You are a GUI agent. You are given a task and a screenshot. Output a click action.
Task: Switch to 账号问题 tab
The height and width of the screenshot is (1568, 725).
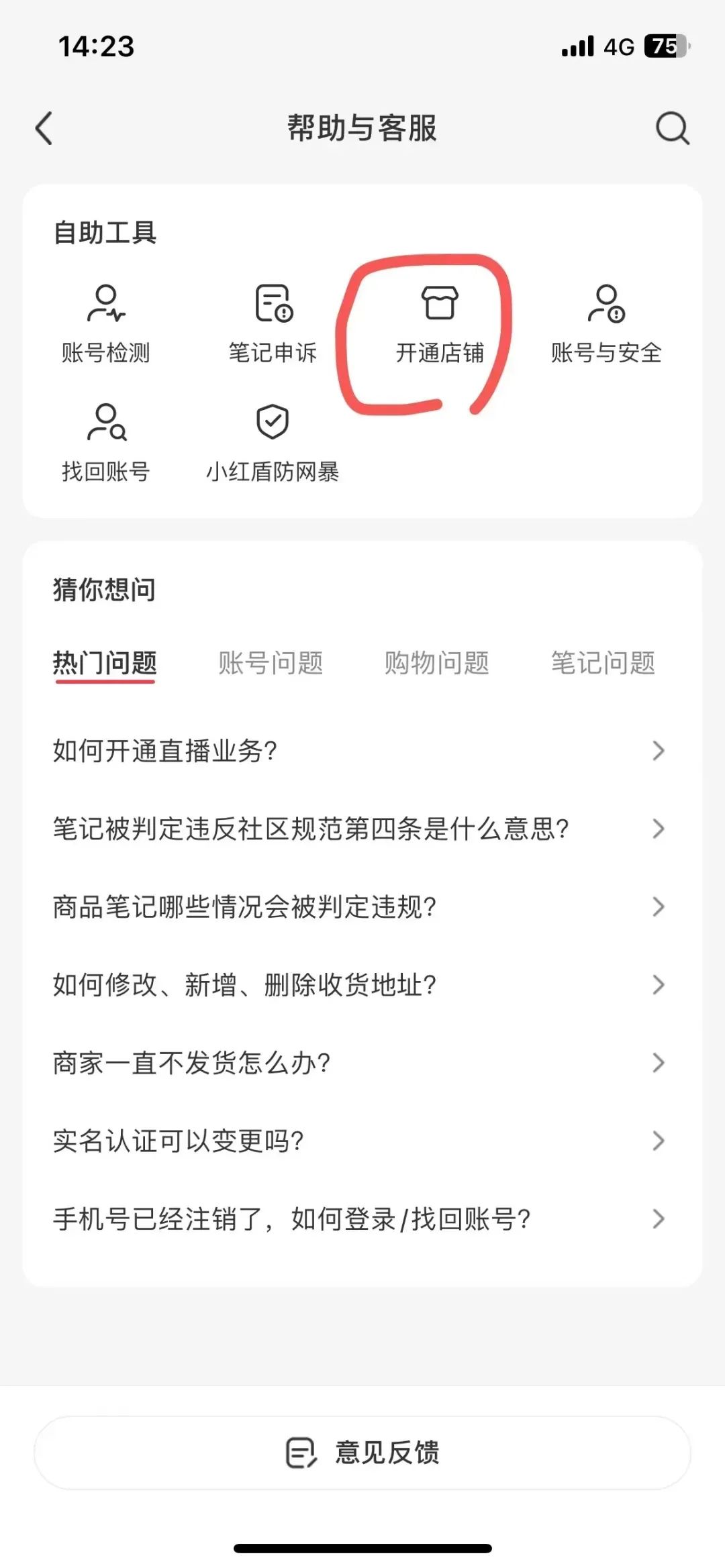(271, 663)
